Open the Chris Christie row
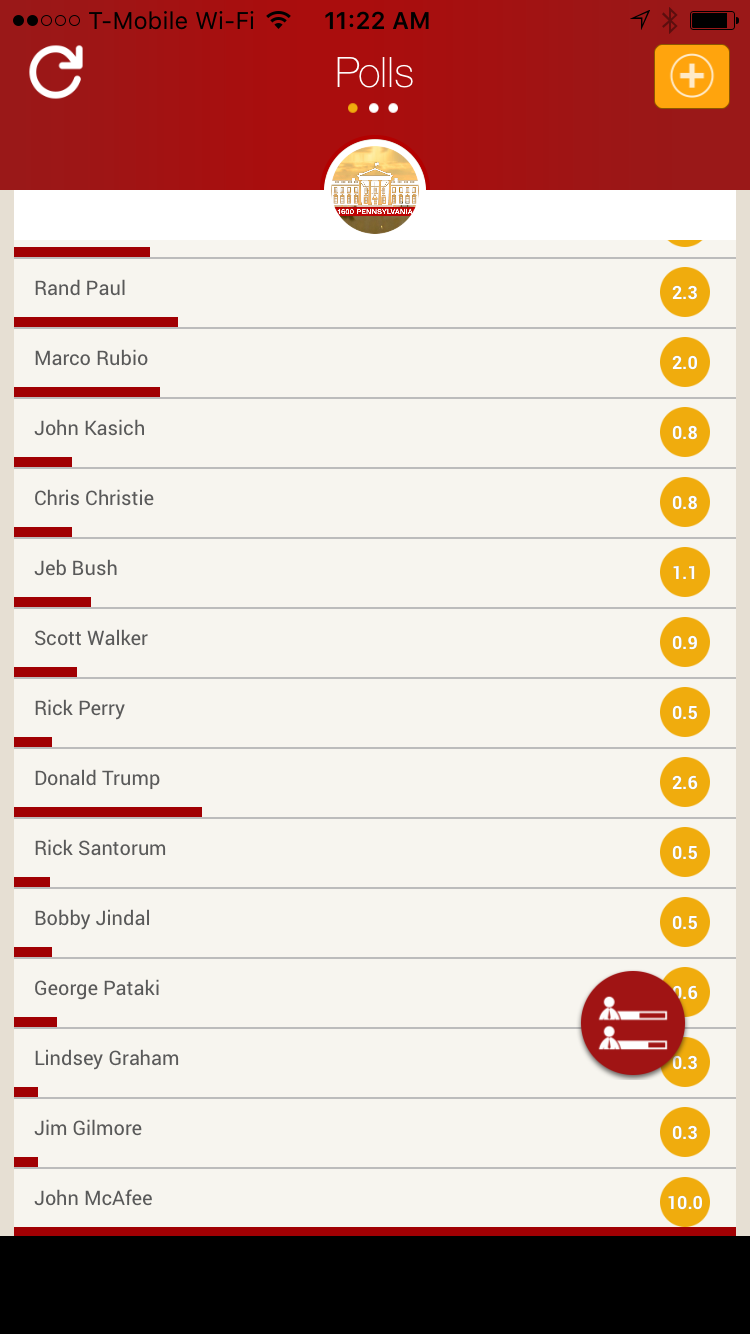 [x=375, y=503]
